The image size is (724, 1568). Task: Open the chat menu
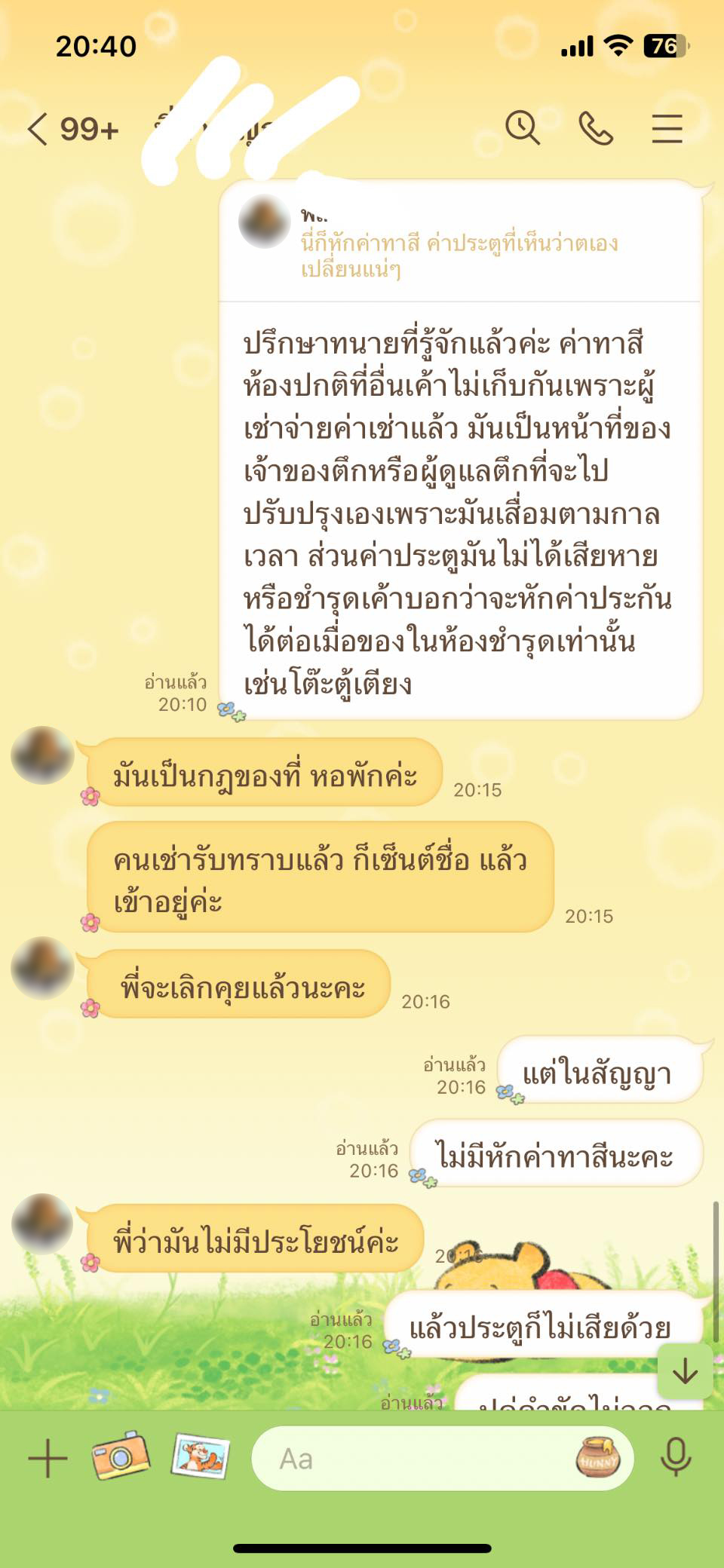tap(667, 128)
